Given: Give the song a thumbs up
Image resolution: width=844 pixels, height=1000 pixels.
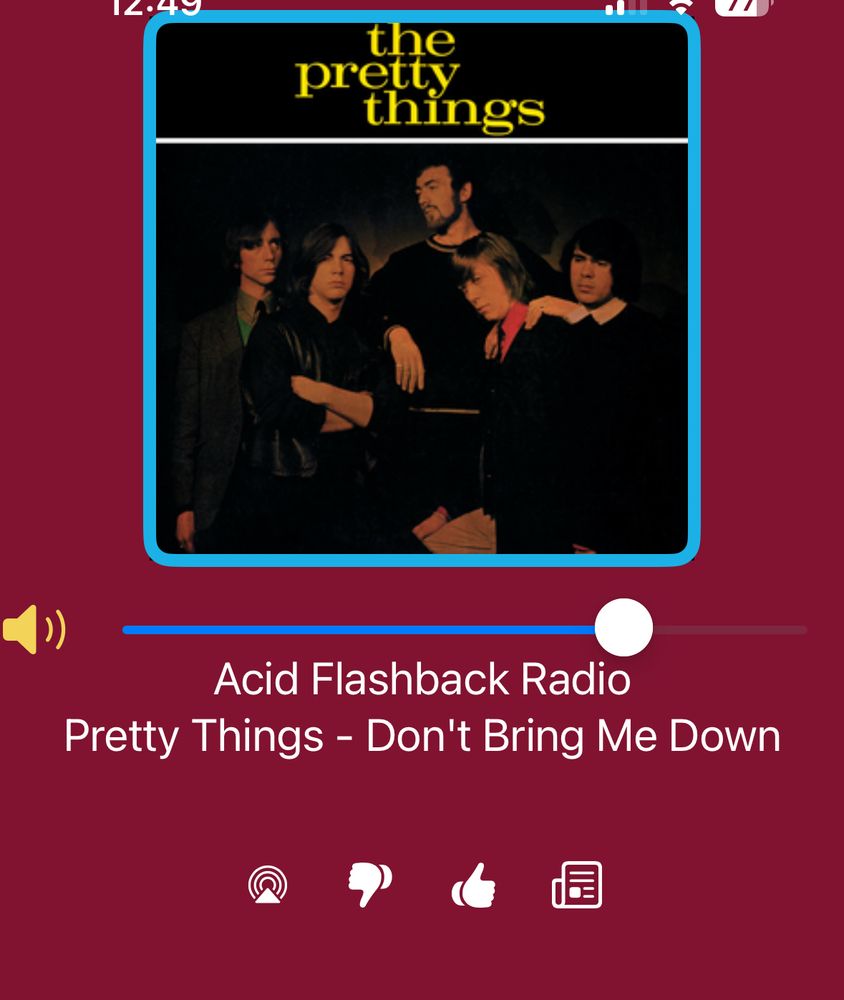Looking at the screenshot, I should tap(473, 886).
